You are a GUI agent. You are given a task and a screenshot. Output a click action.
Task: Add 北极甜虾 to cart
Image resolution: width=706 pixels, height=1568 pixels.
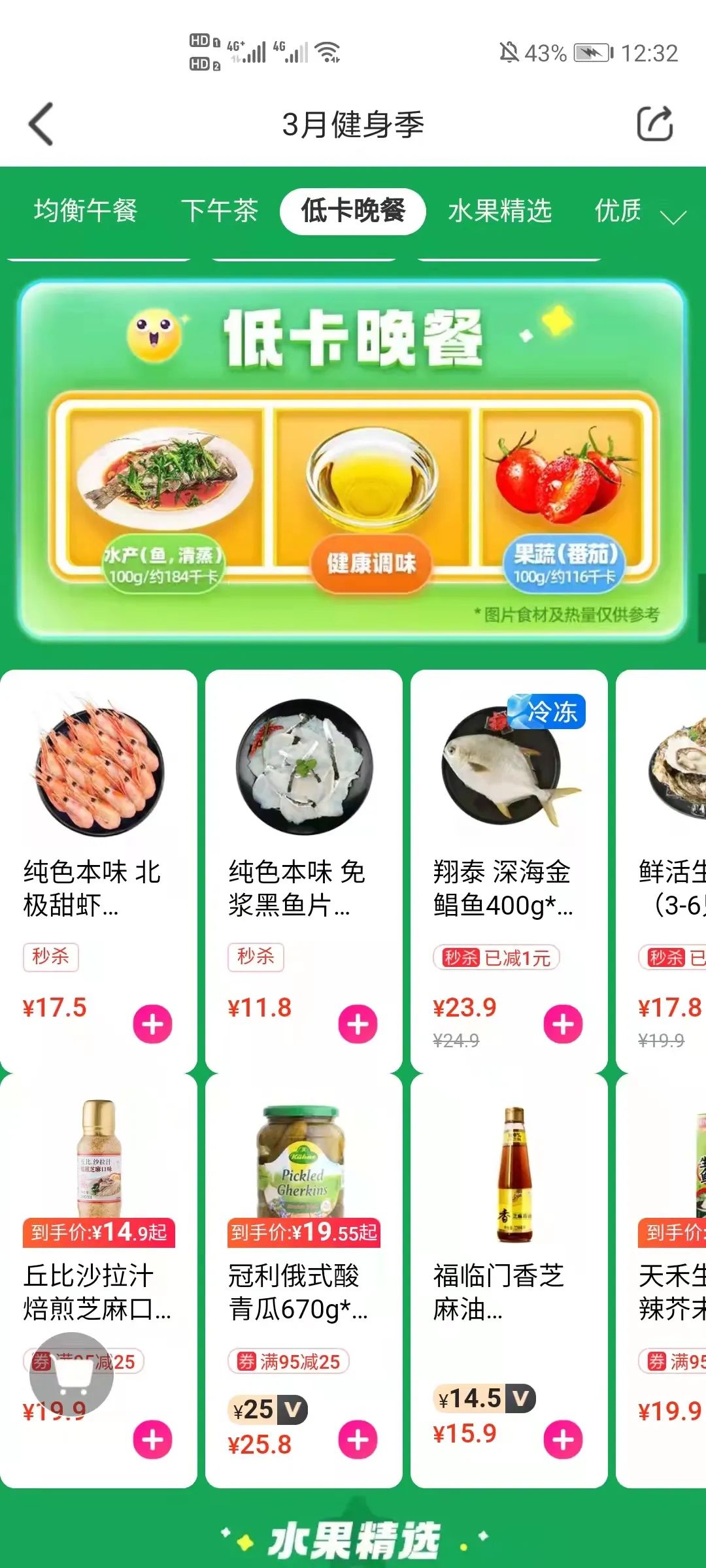click(152, 1024)
